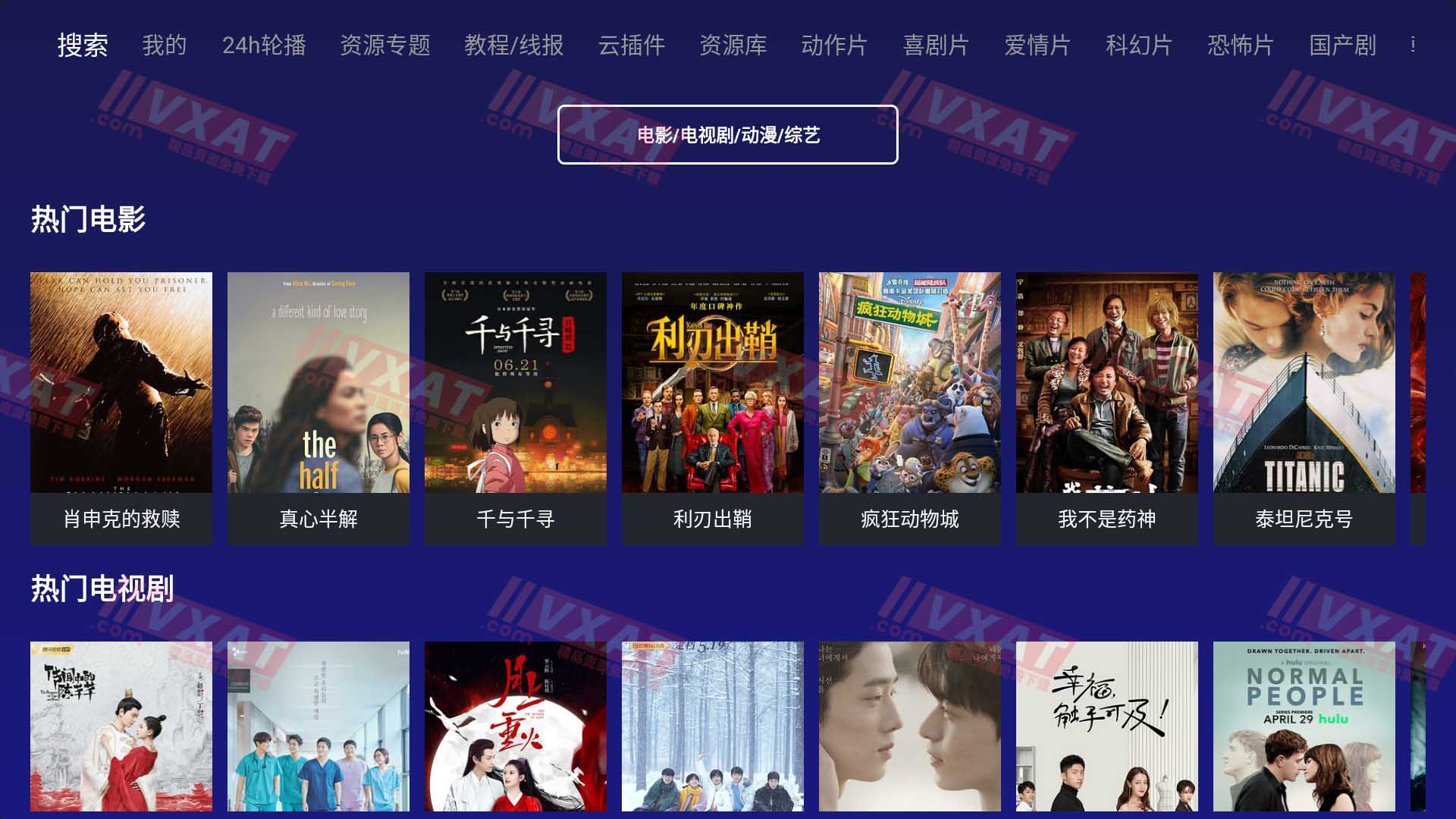Open the movie 肖申克的救赎
This screenshot has width=1456, height=819.
pos(121,407)
